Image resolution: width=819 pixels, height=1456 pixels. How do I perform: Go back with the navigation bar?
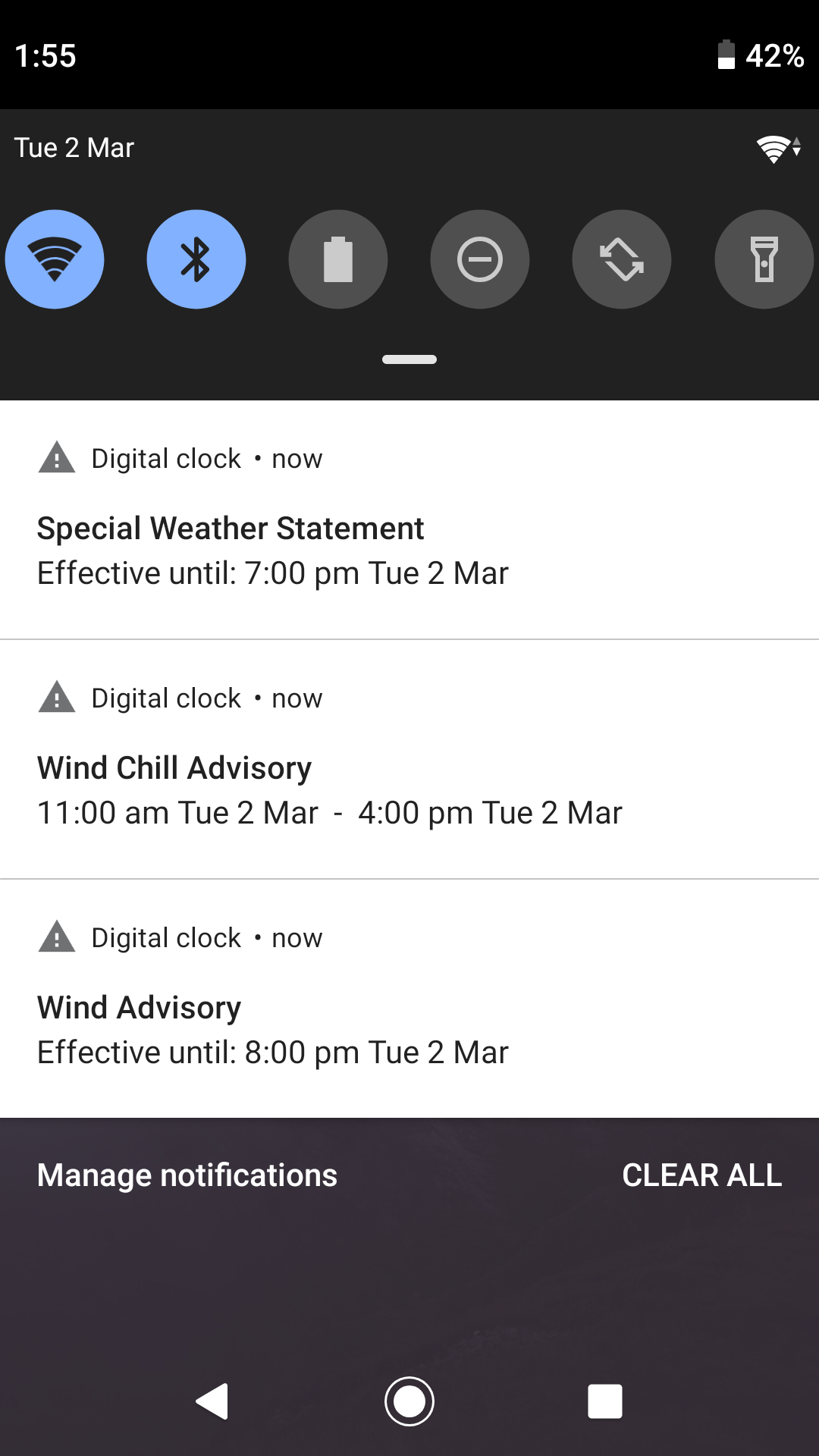tap(213, 1401)
